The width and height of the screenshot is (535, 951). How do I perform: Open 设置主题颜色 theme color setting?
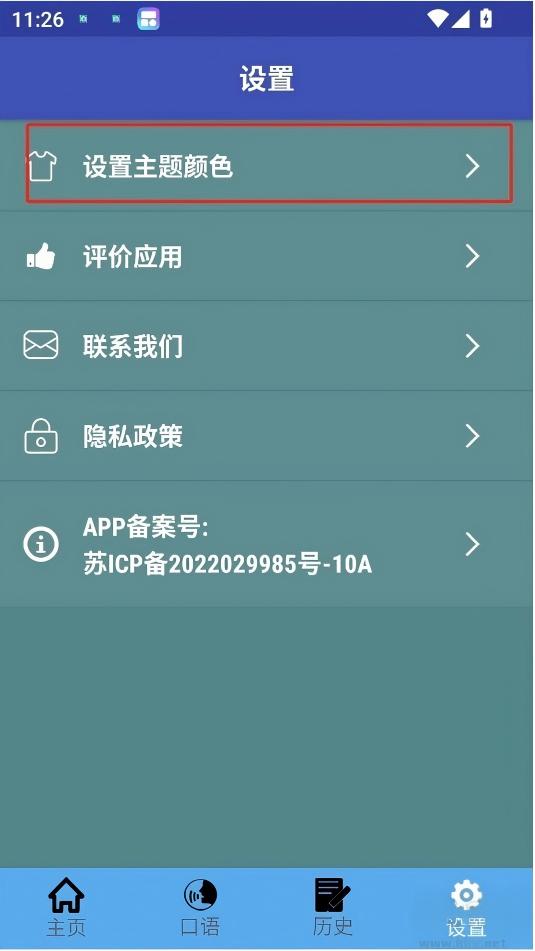click(267, 166)
